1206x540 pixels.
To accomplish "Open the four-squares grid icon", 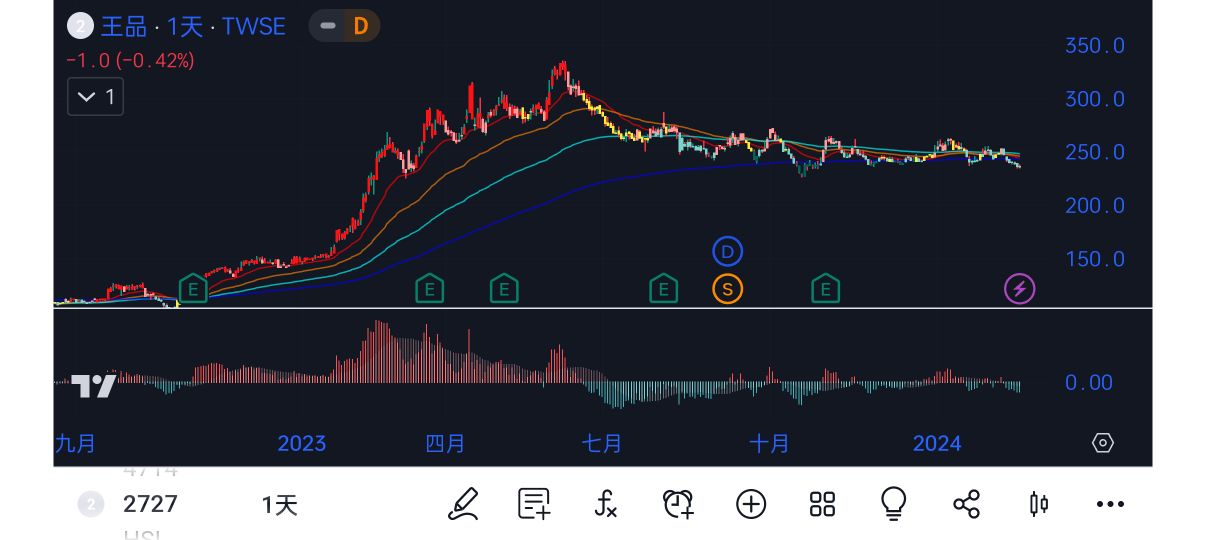I will 822,504.
